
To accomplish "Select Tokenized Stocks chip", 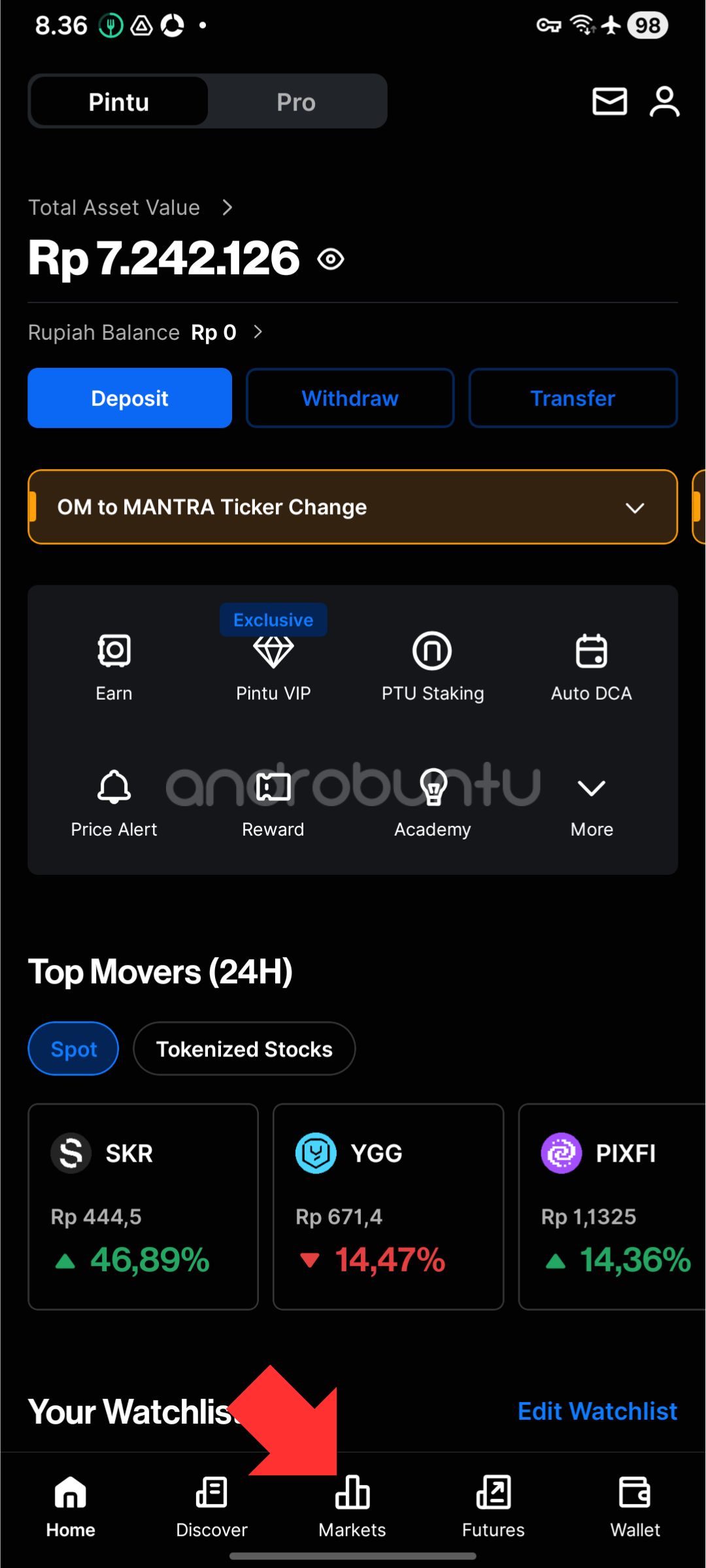I will coord(244,1049).
